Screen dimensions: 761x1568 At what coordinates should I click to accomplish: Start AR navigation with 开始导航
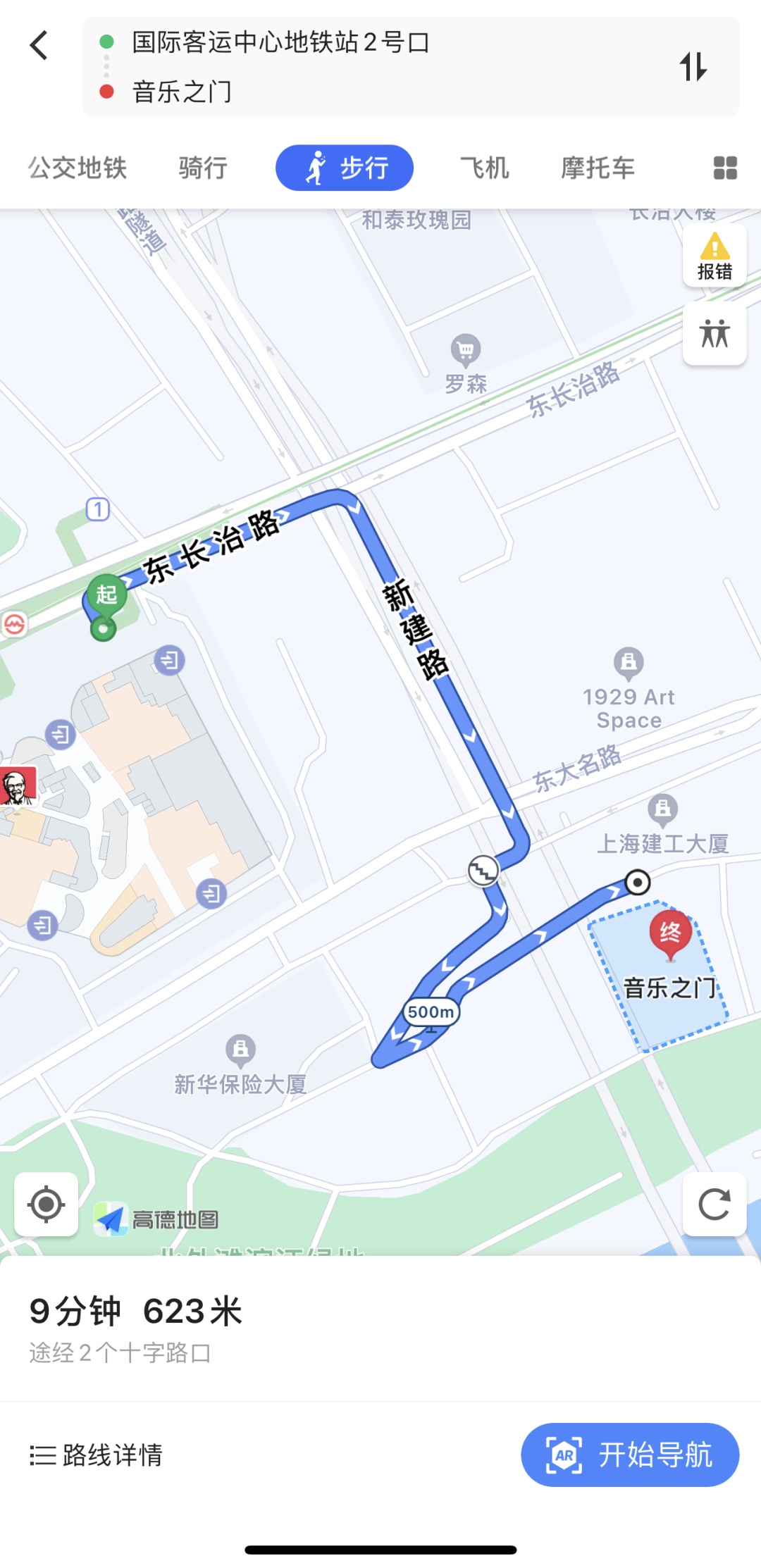[x=630, y=1455]
